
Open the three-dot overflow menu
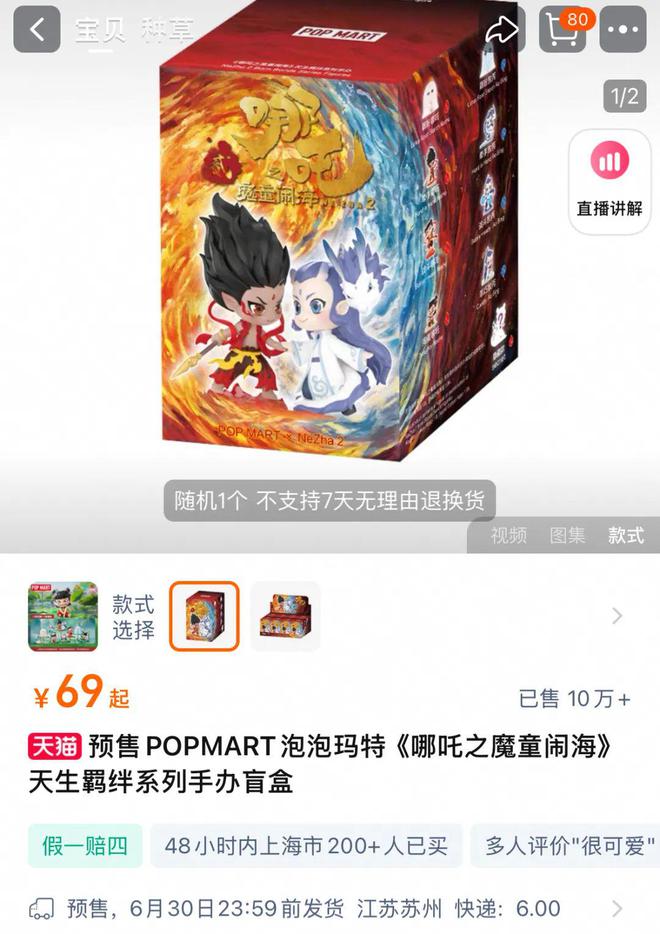tap(623, 29)
